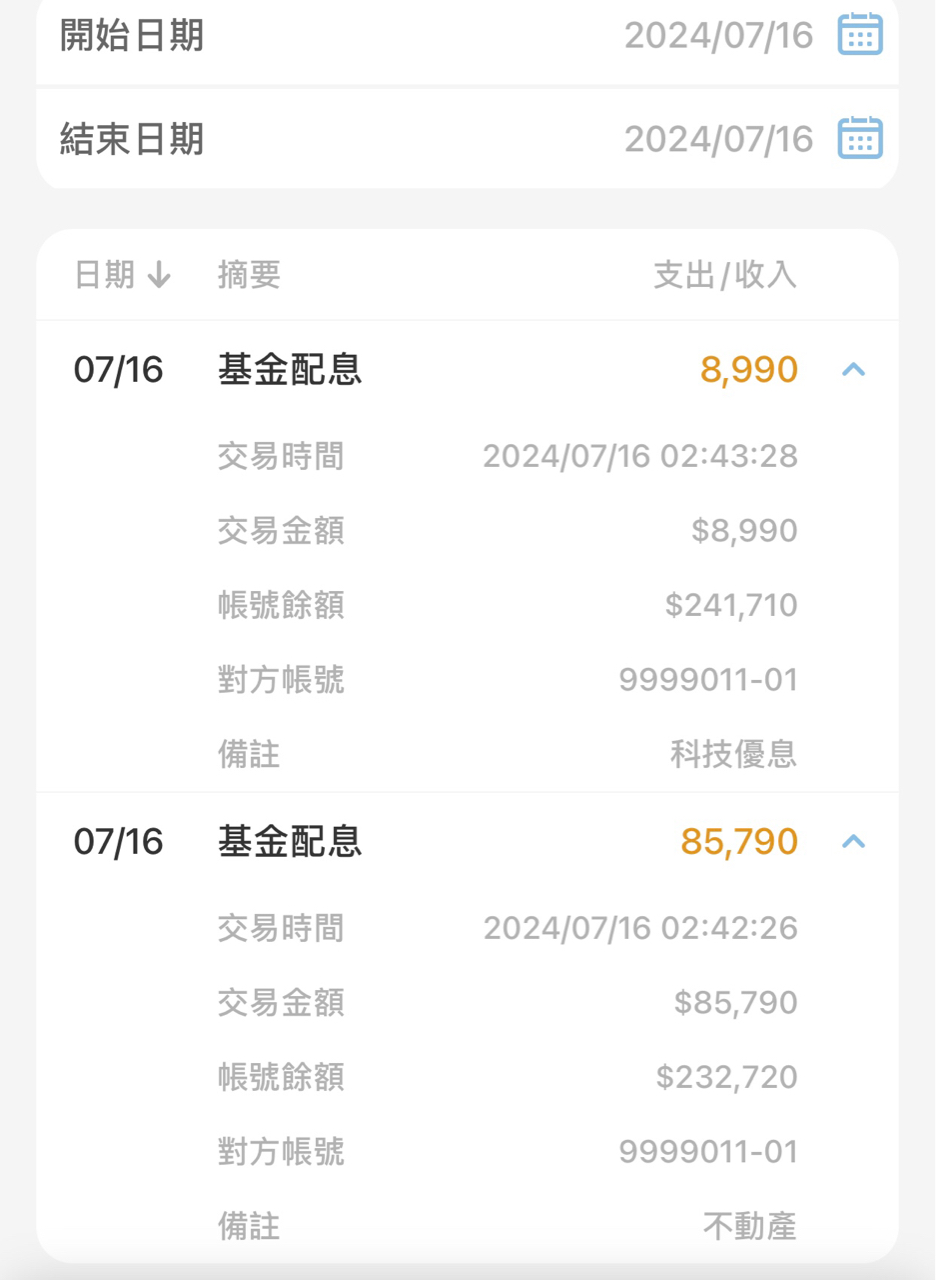Sort transactions by 日期 column
The width and height of the screenshot is (936, 1280).
(x=123, y=275)
